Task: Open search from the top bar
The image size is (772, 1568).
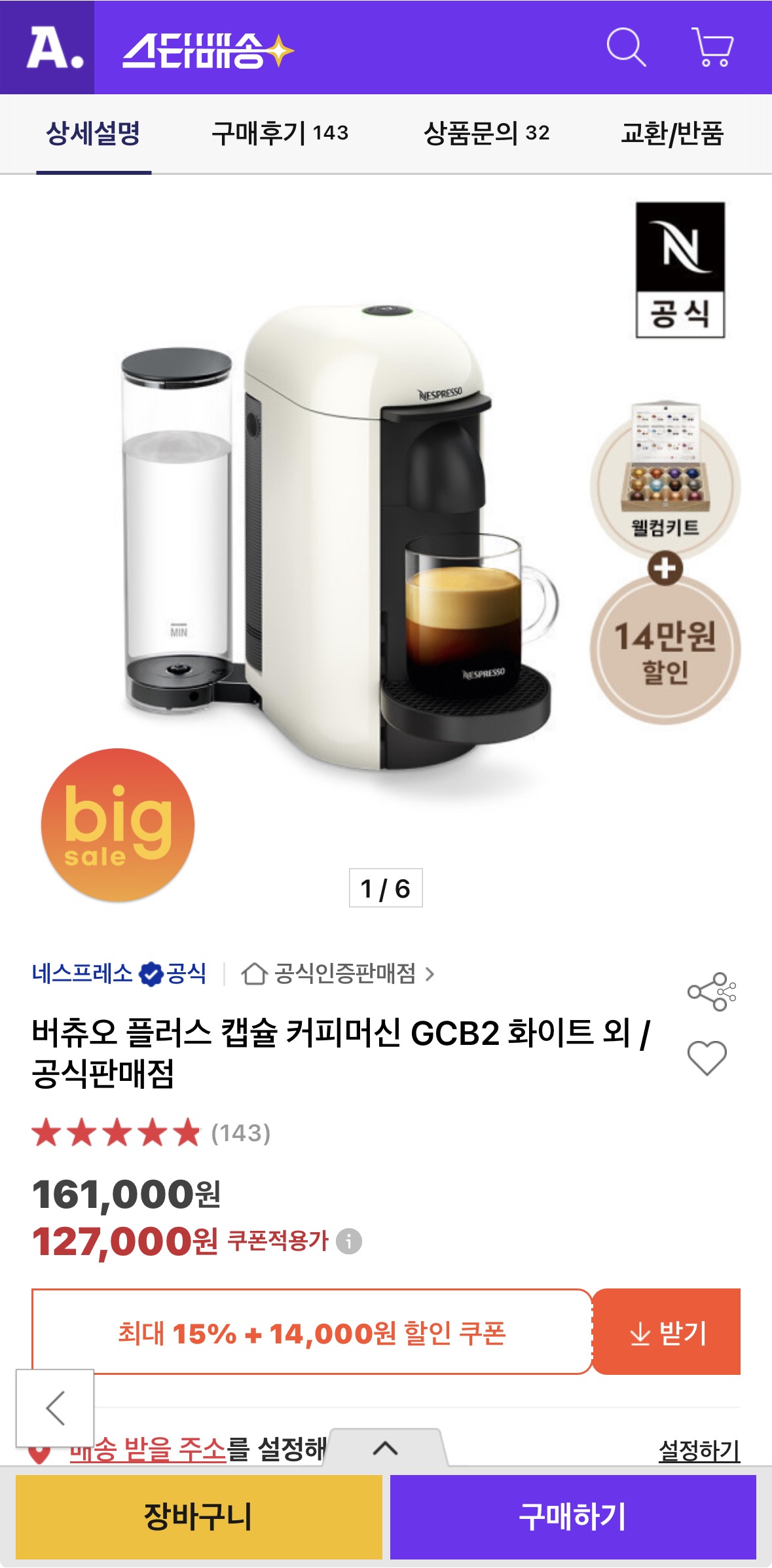Action: [x=626, y=47]
